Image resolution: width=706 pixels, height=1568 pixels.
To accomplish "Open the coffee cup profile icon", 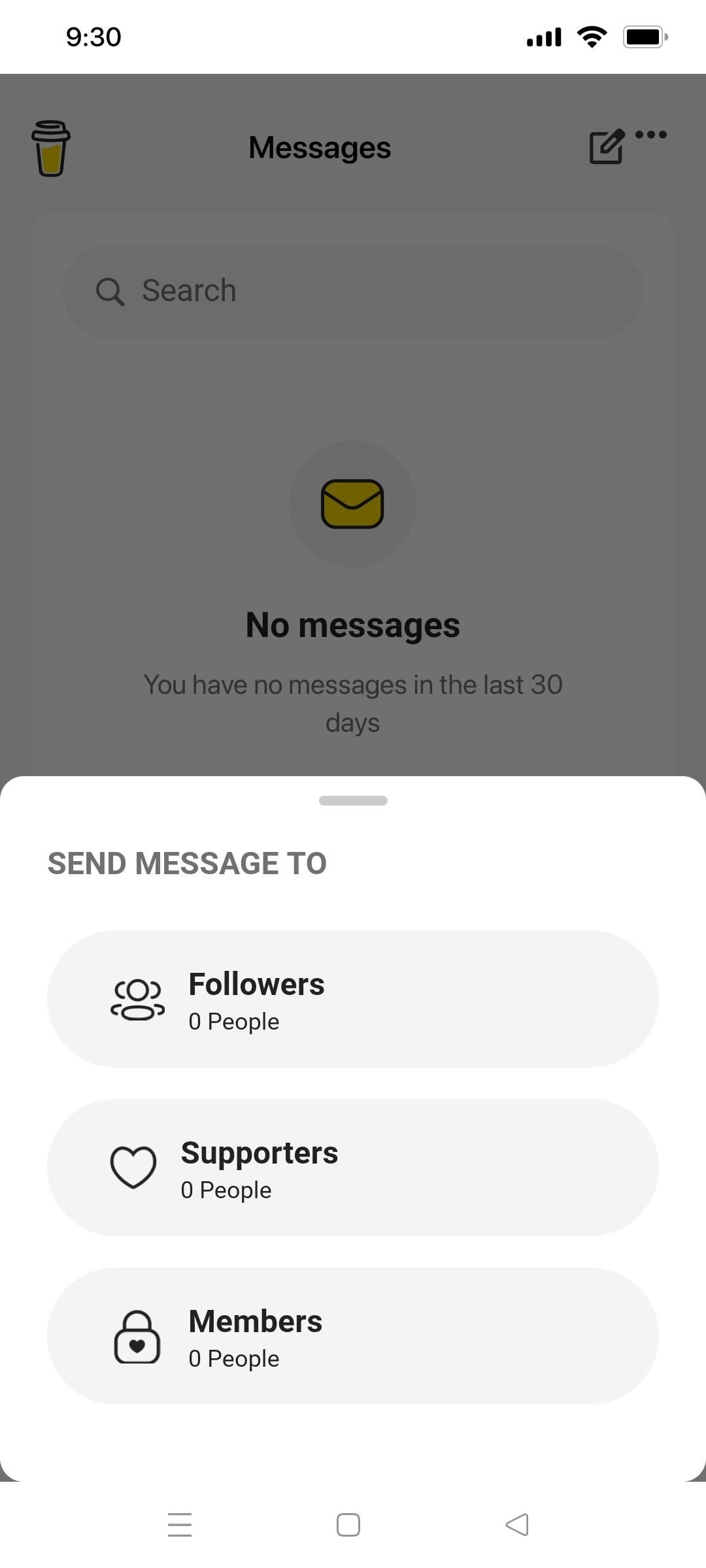I will 51,148.
